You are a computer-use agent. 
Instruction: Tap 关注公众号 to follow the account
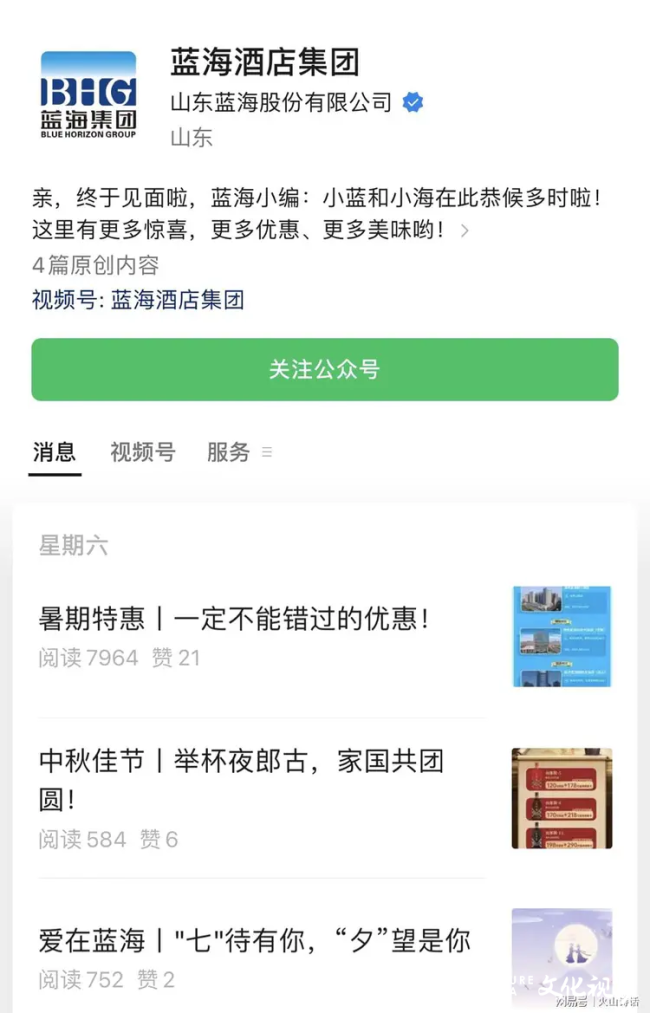click(x=324, y=369)
